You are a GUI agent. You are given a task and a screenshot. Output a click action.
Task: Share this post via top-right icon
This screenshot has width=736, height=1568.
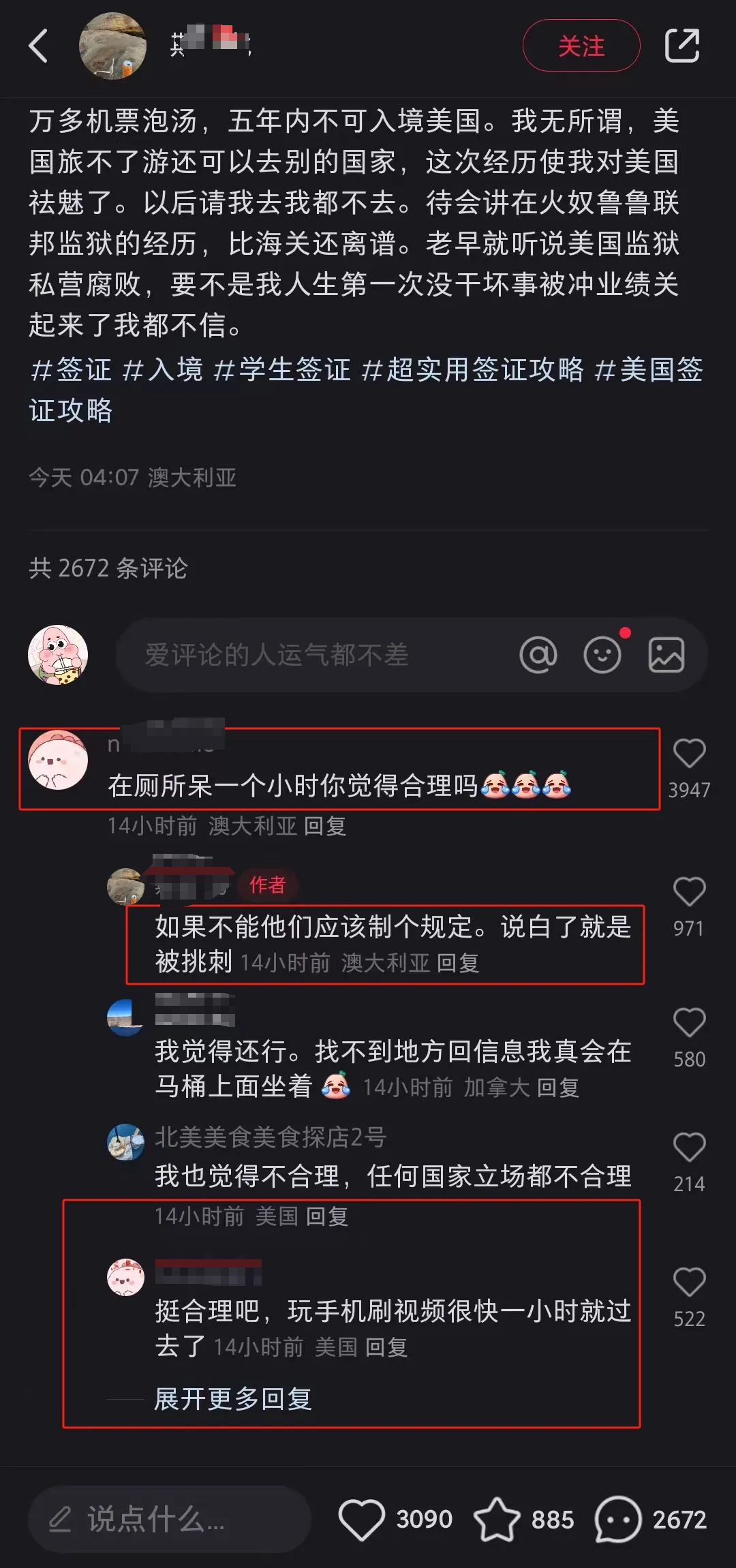[682, 46]
